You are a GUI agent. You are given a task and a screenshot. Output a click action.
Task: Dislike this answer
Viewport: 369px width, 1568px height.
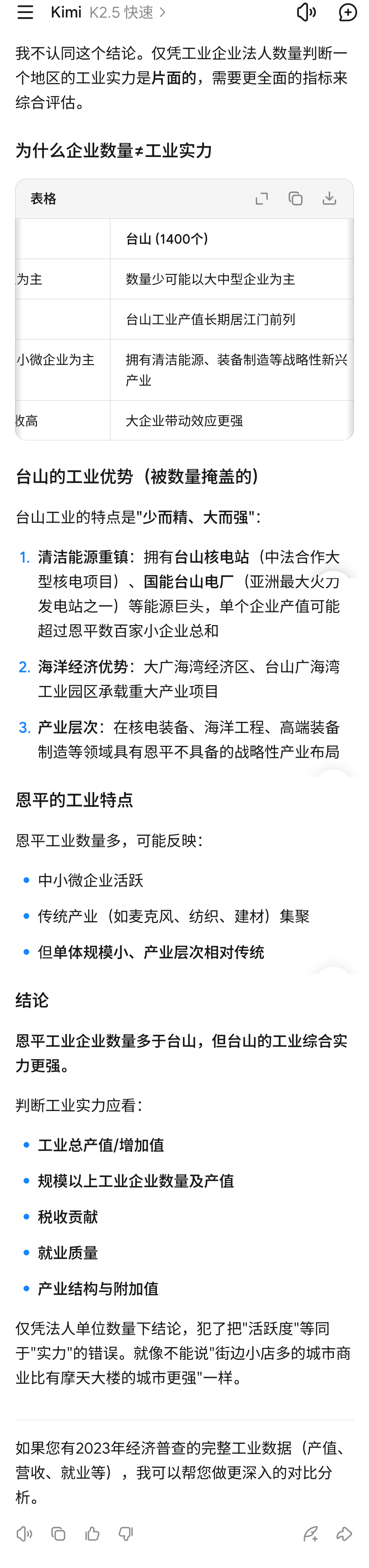pos(126,1533)
